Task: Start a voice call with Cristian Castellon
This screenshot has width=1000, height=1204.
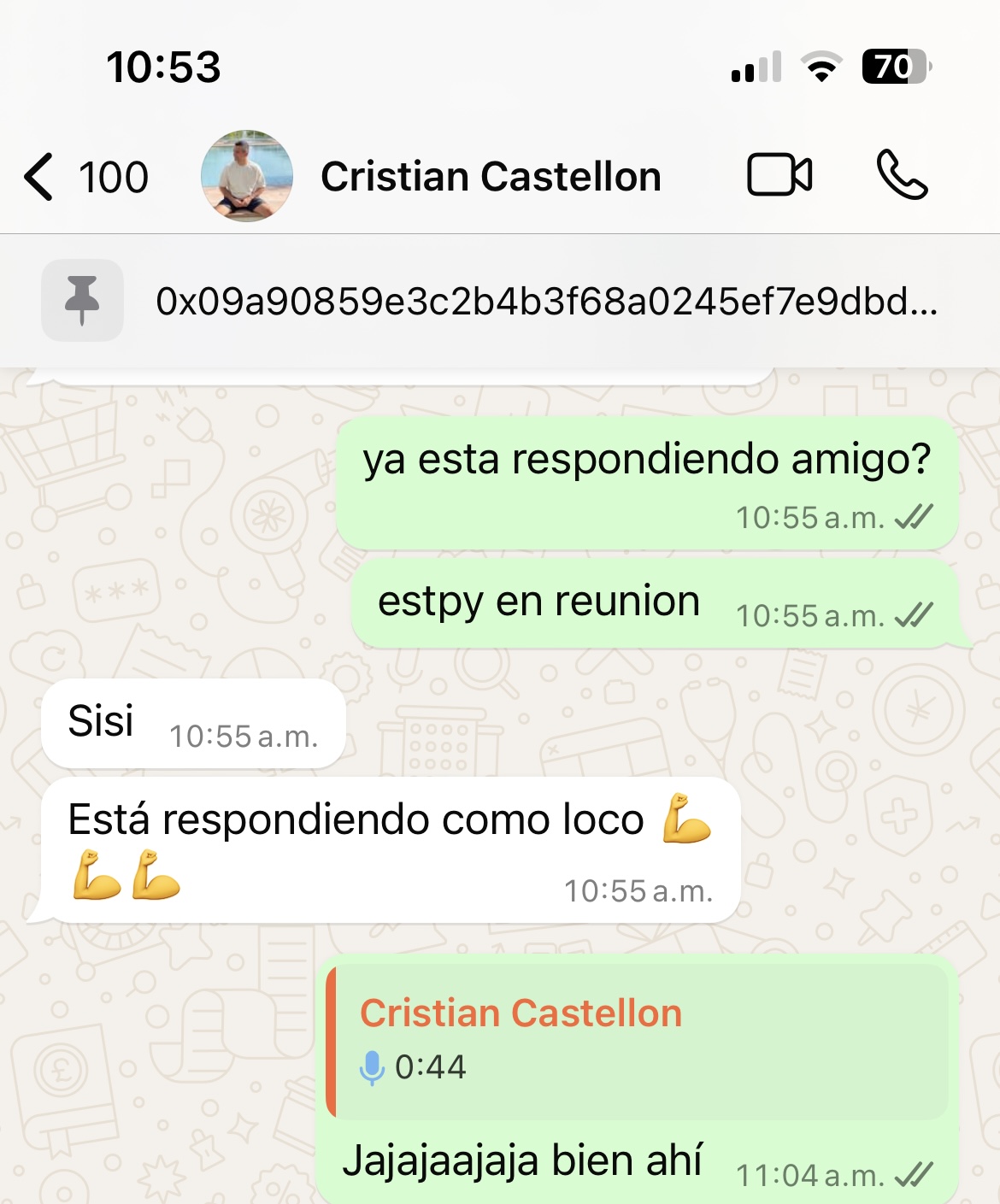Action: point(901,175)
